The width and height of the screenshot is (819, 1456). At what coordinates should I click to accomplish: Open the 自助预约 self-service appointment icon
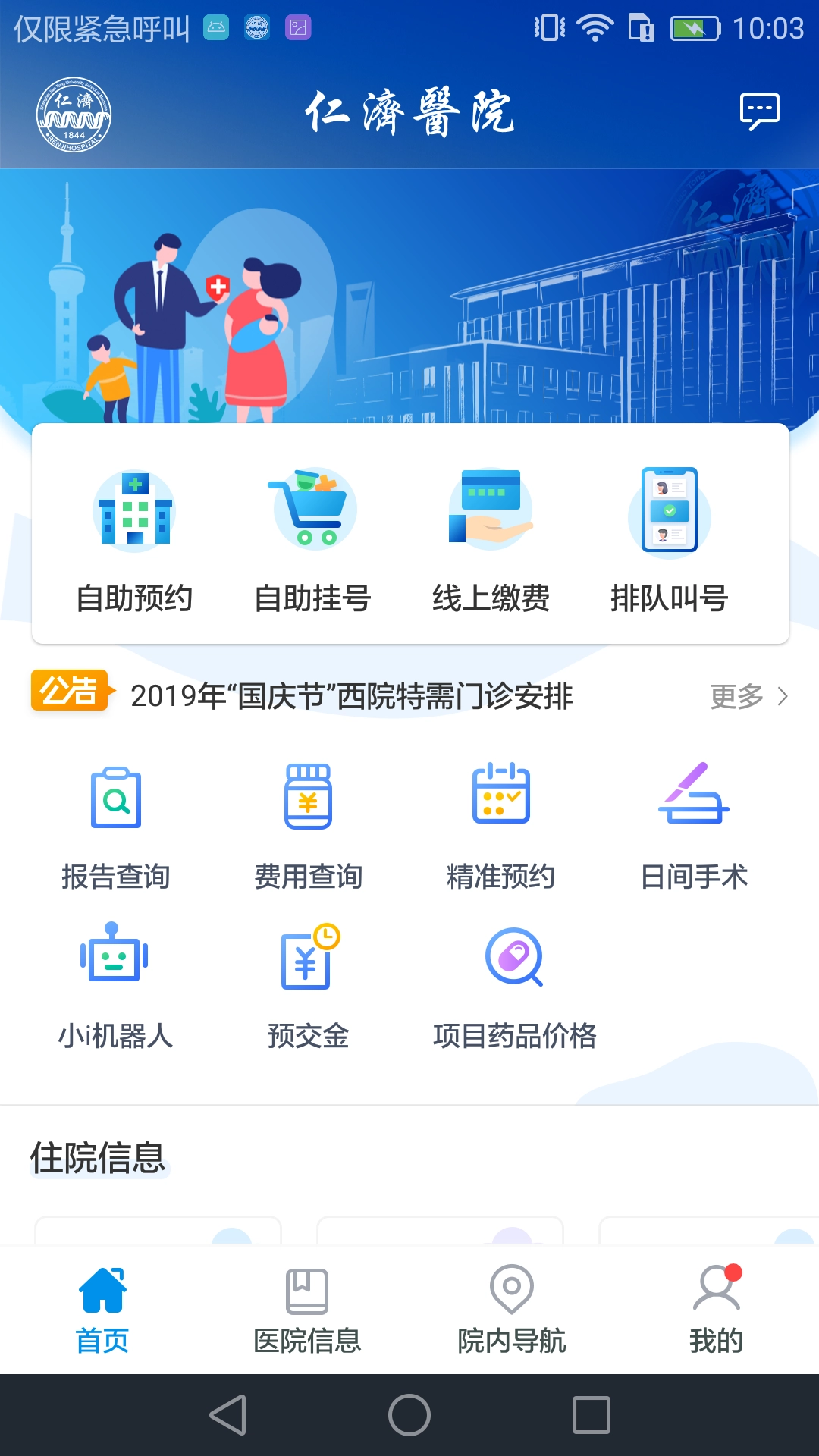[x=135, y=531]
